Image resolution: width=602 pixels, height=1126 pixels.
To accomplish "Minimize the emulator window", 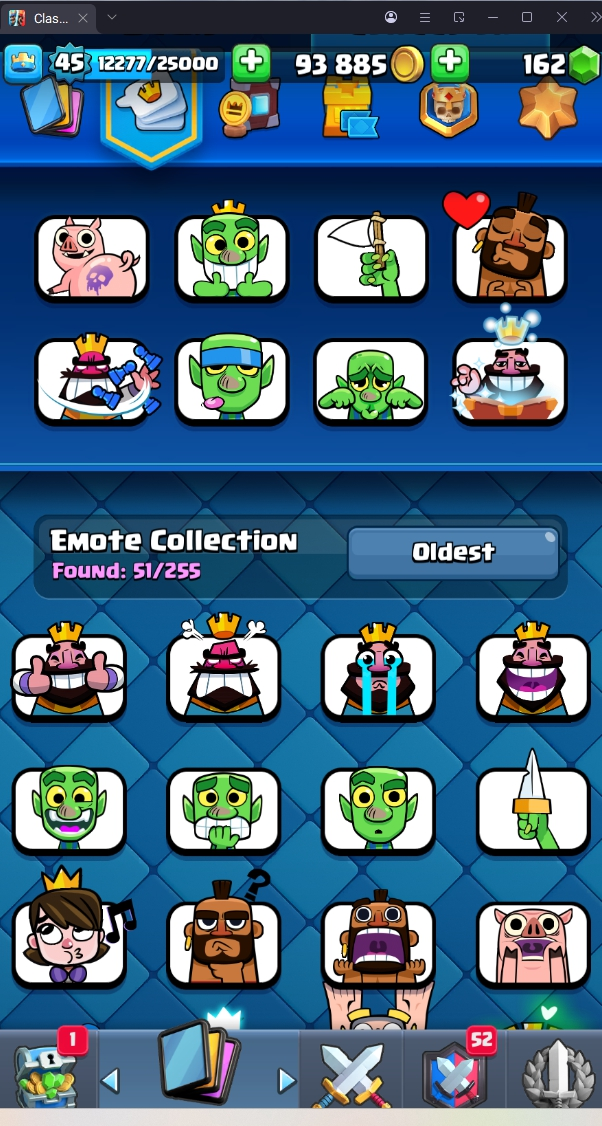I will coord(493,17).
